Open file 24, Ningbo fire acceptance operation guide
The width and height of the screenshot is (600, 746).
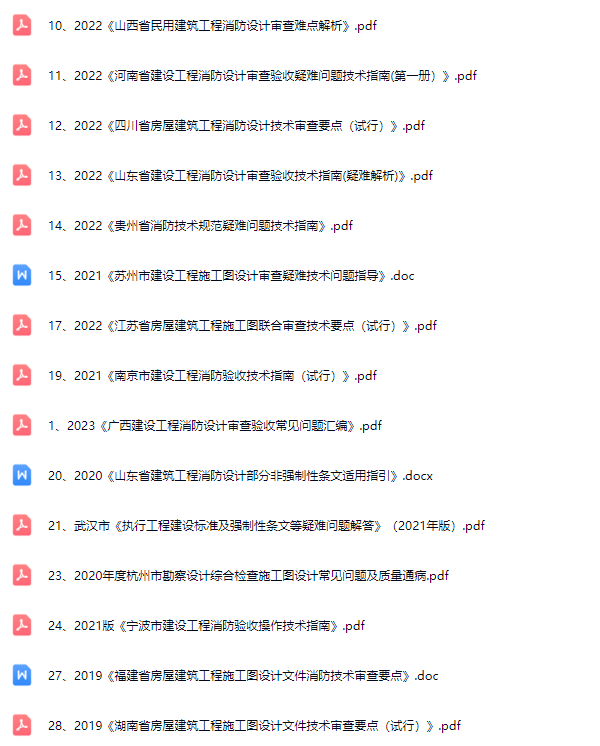[x=206, y=625]
